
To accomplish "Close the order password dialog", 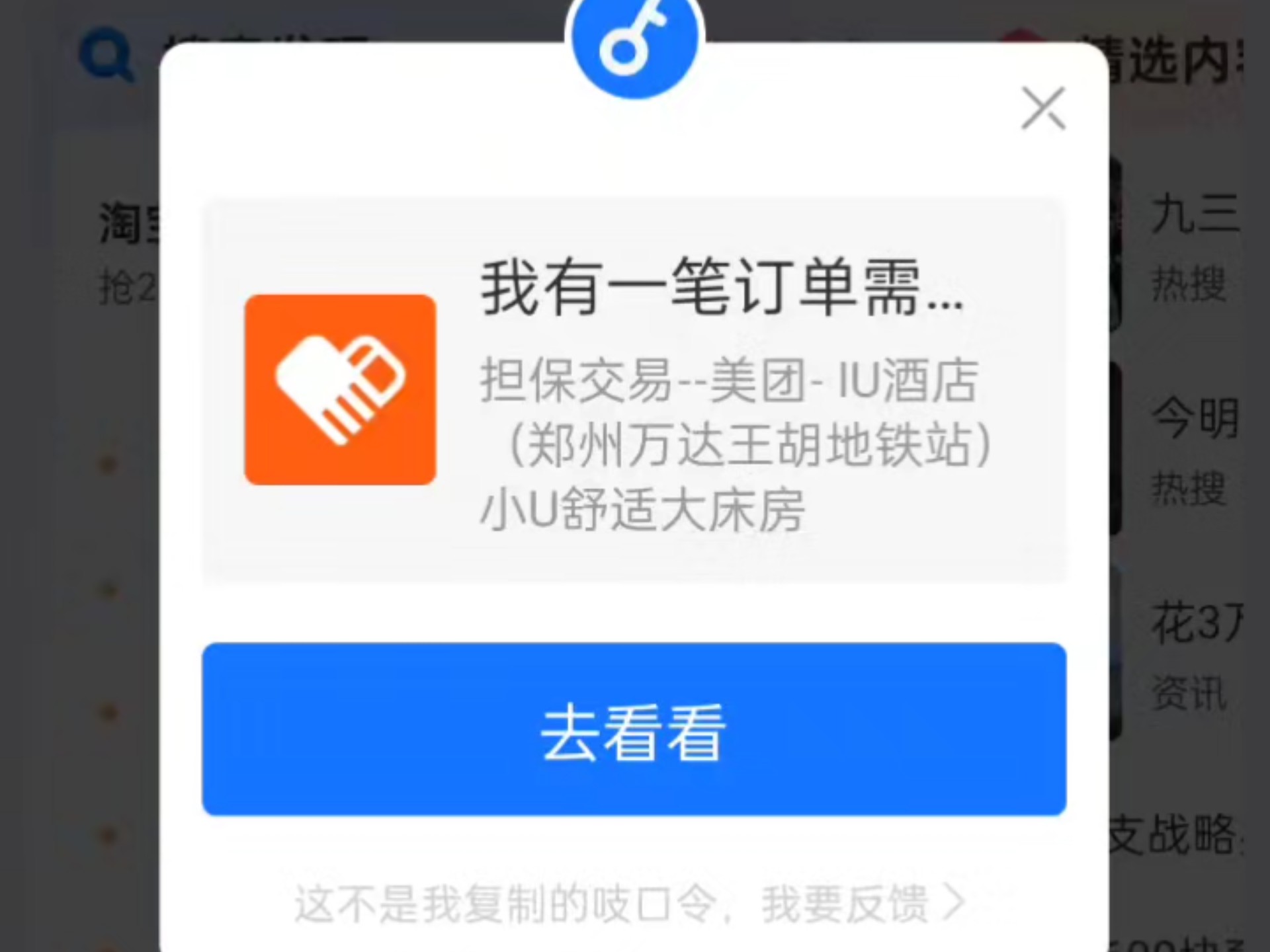I will [x=1043, y=108].
